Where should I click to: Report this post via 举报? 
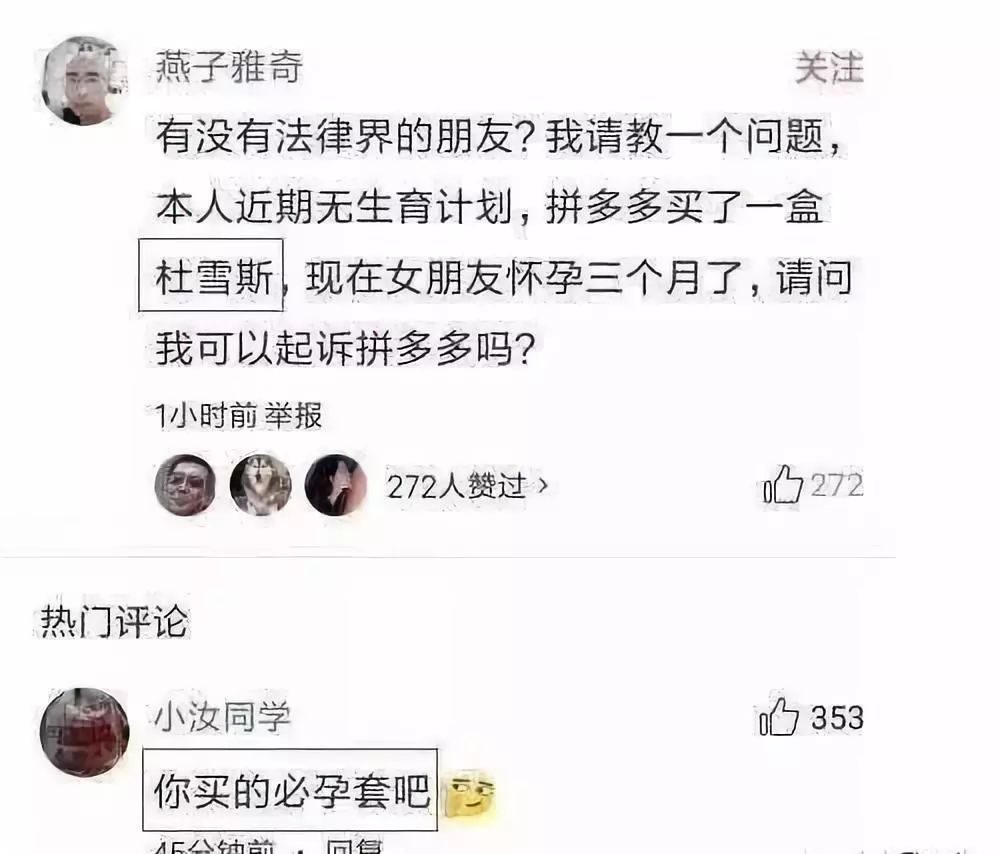[293, 415]
